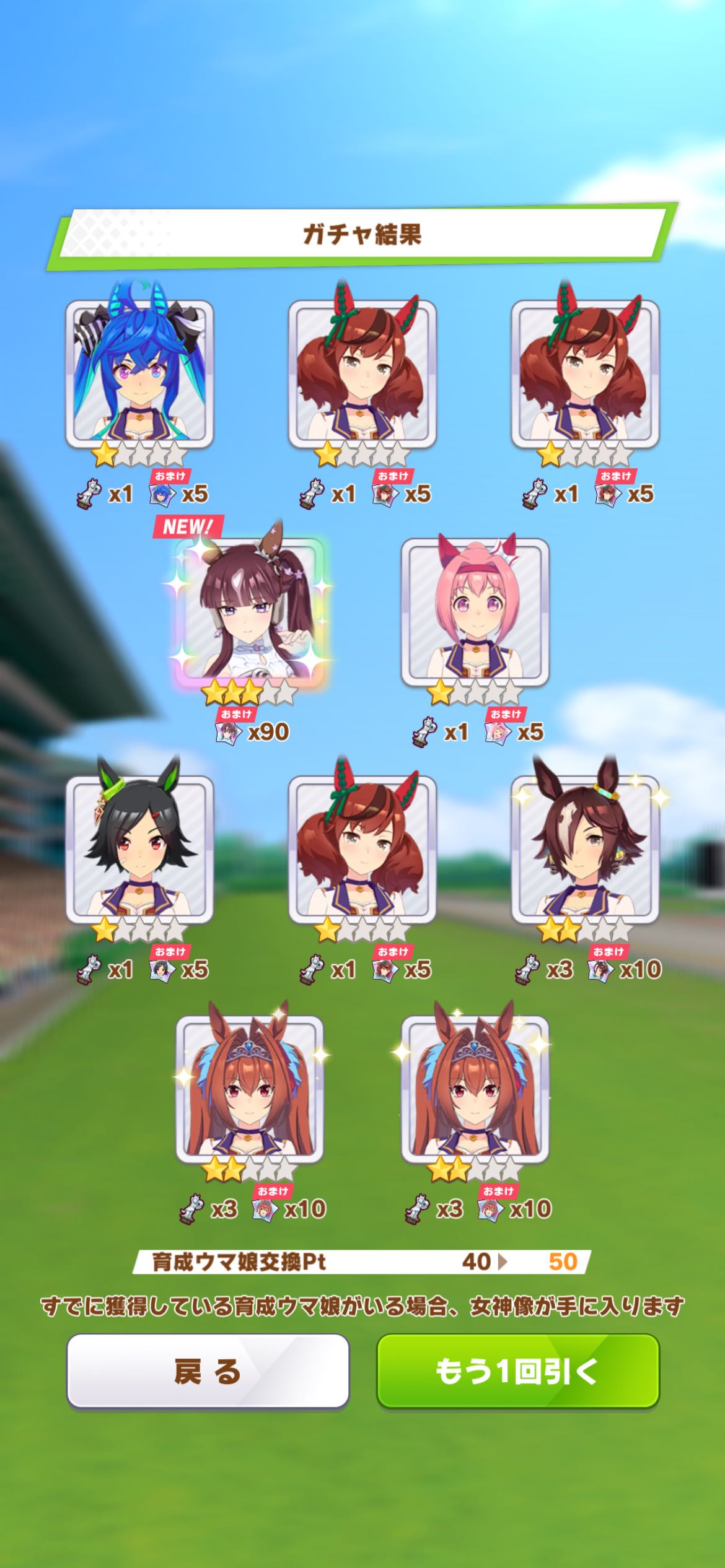Image resolution: width=725 pixels, height=1568 pixels.
Task: Pull again with もう1回引く button
Action: point(517,1370)
